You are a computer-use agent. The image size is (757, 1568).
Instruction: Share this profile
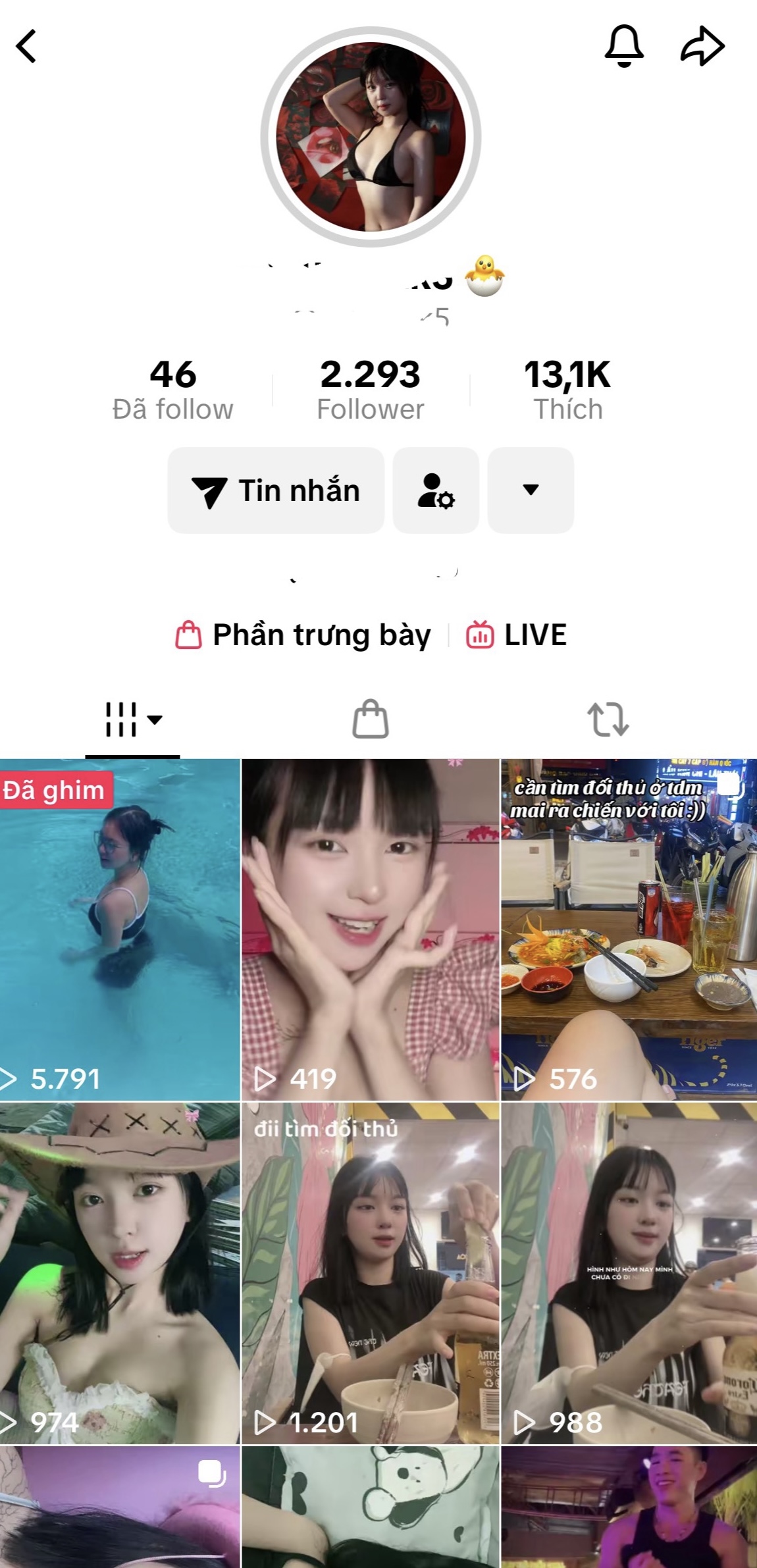point(702,46)
